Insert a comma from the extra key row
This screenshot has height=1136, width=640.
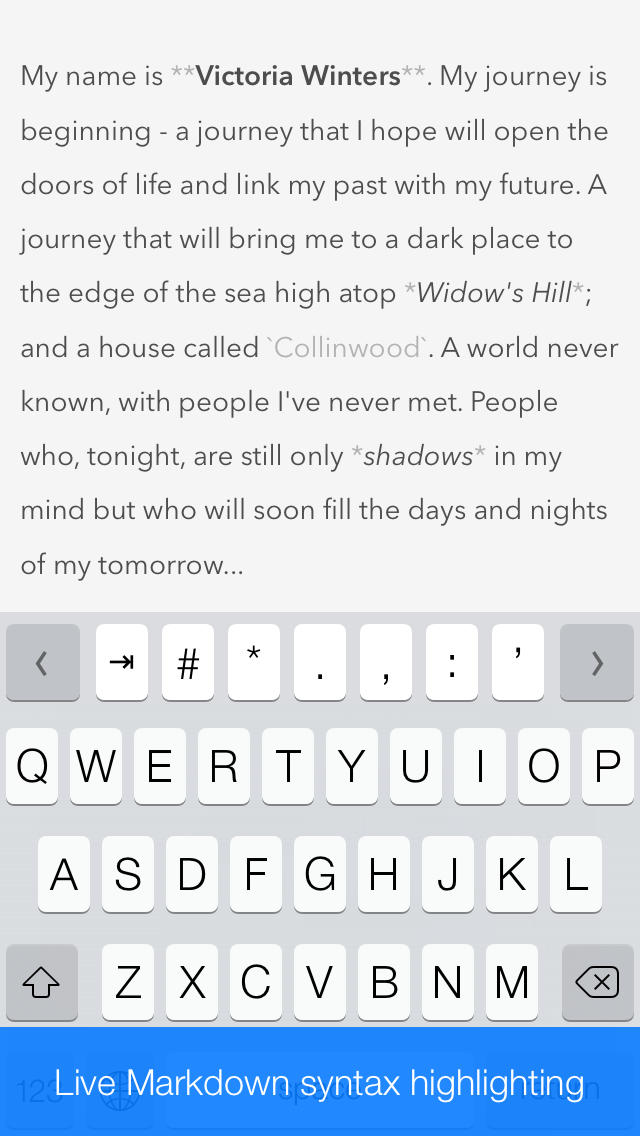[386, 662]
